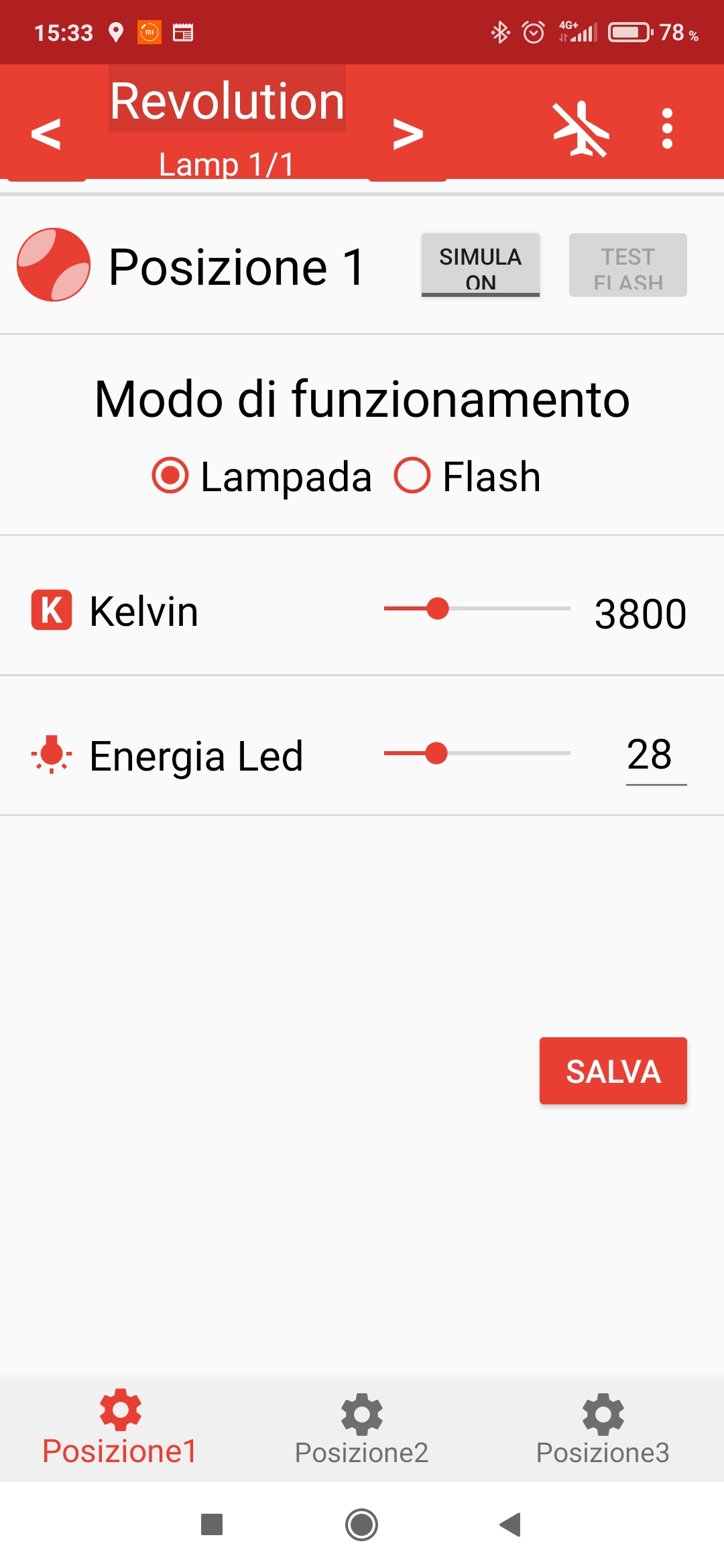Tap the crossed-out airplane icon
Image resolution: width=724 pixels, height=1568 pixels.
pos(581,129)
